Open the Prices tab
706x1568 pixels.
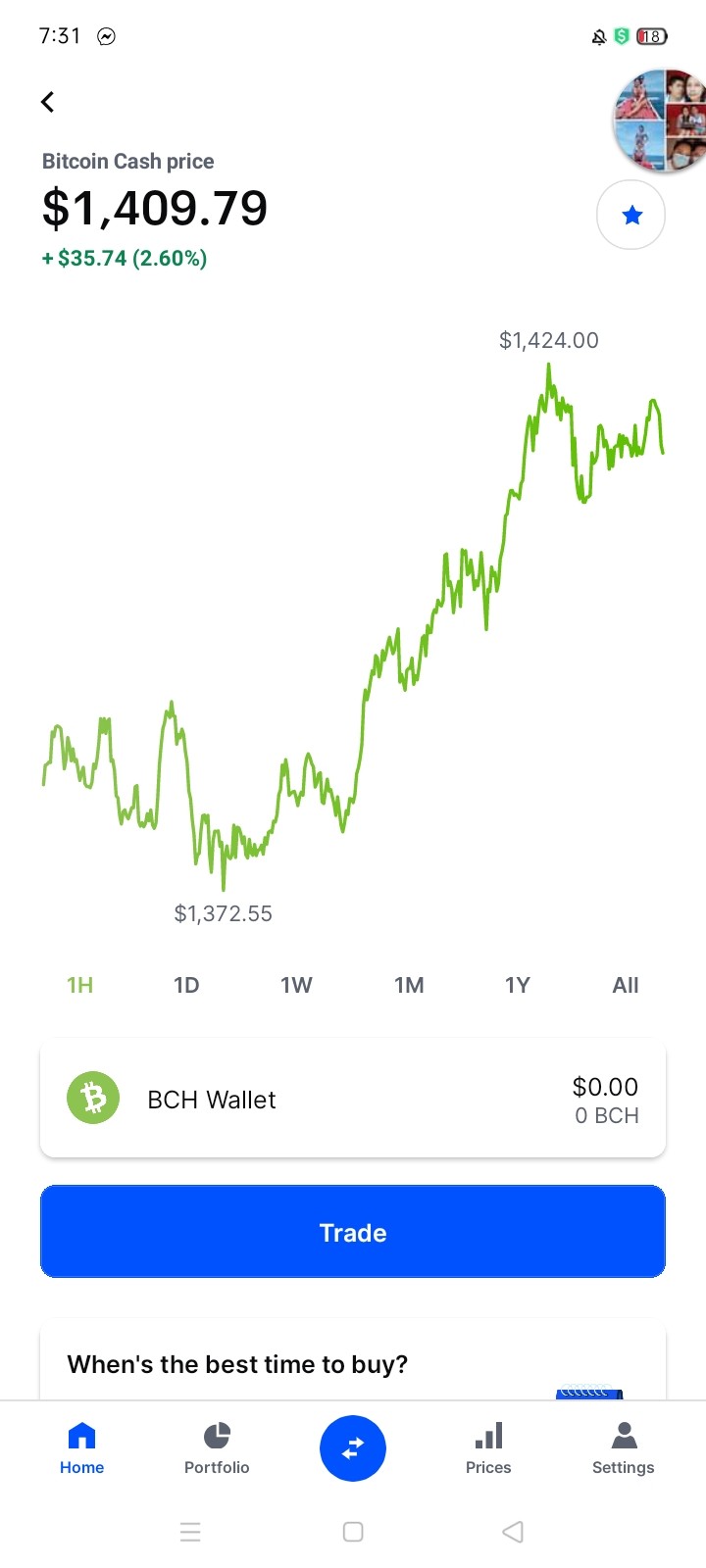(488, 1448)
